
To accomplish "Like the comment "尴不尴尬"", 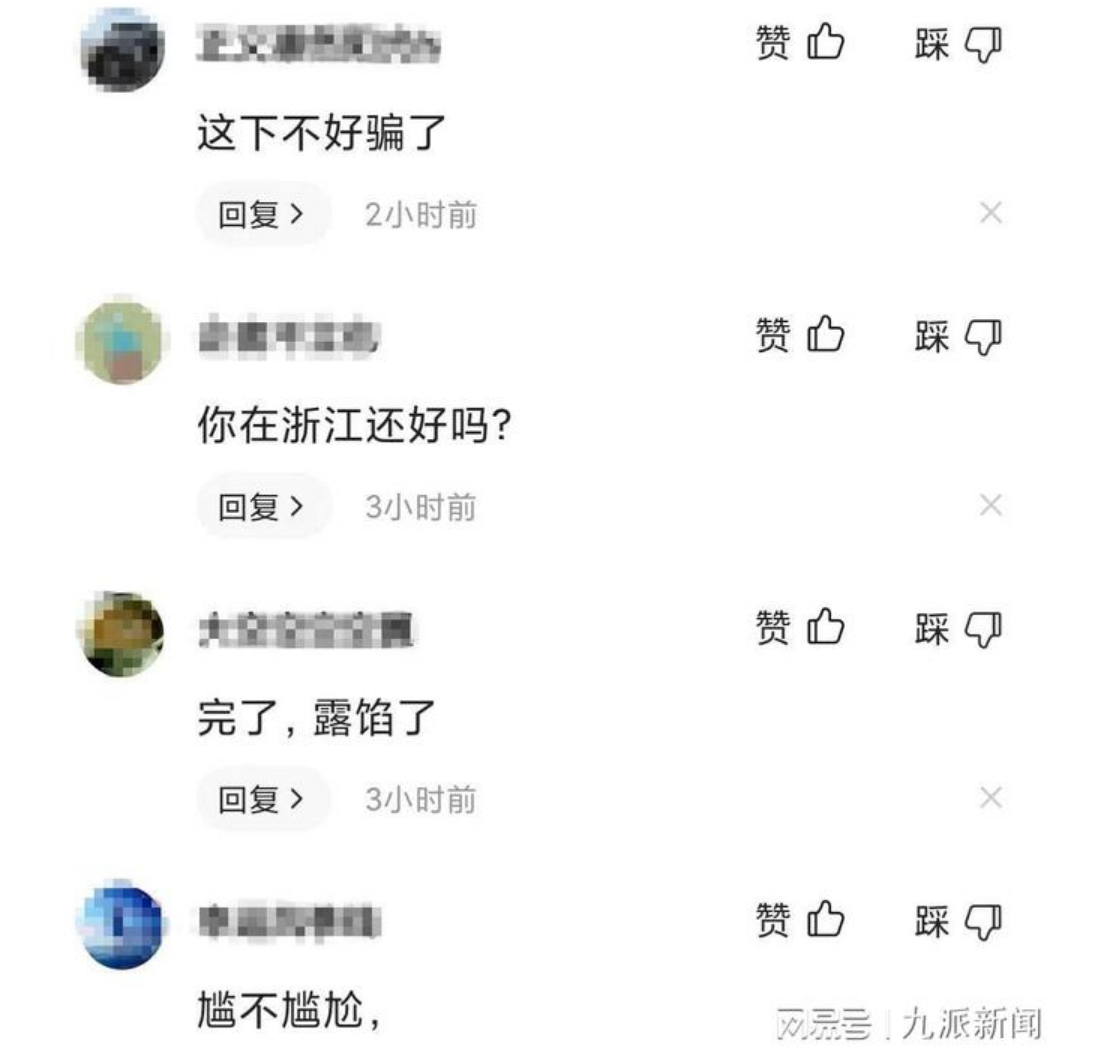I will click(x=801, y=921).
